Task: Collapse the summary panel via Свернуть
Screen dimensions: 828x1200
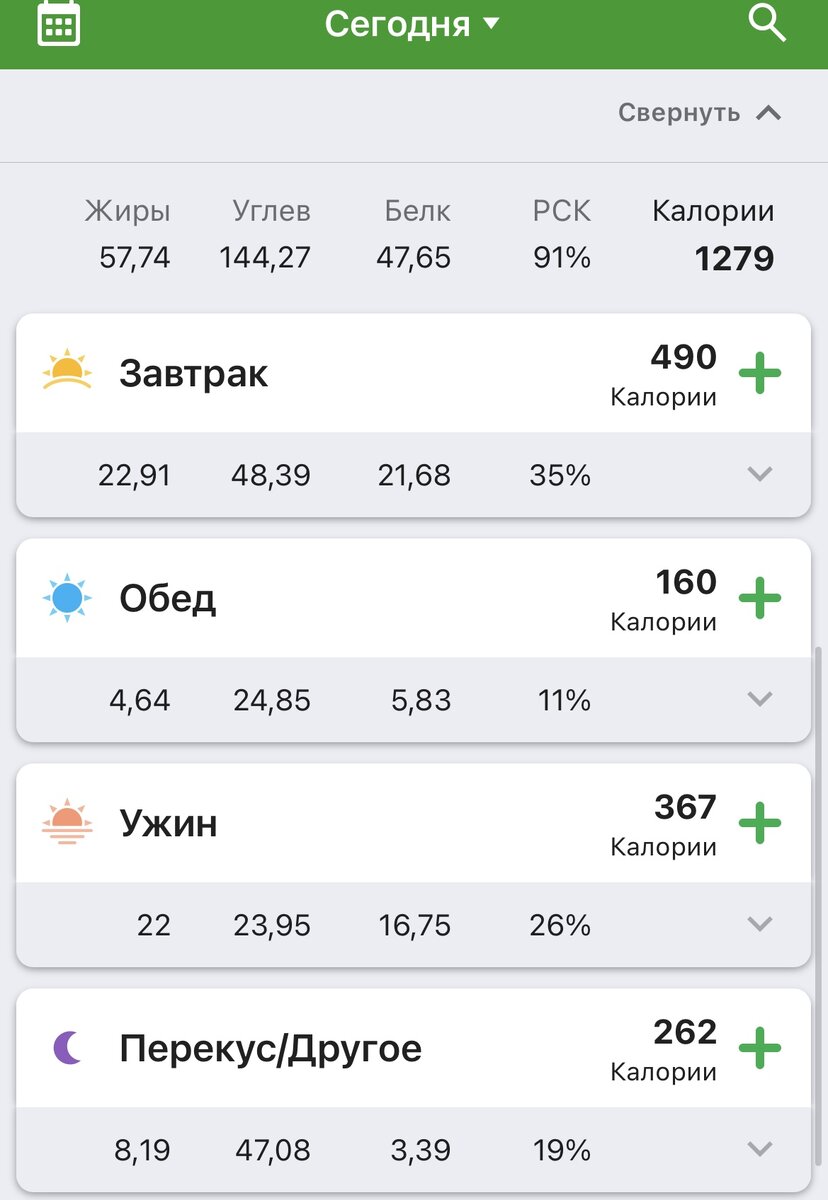Action: [698, 113]
